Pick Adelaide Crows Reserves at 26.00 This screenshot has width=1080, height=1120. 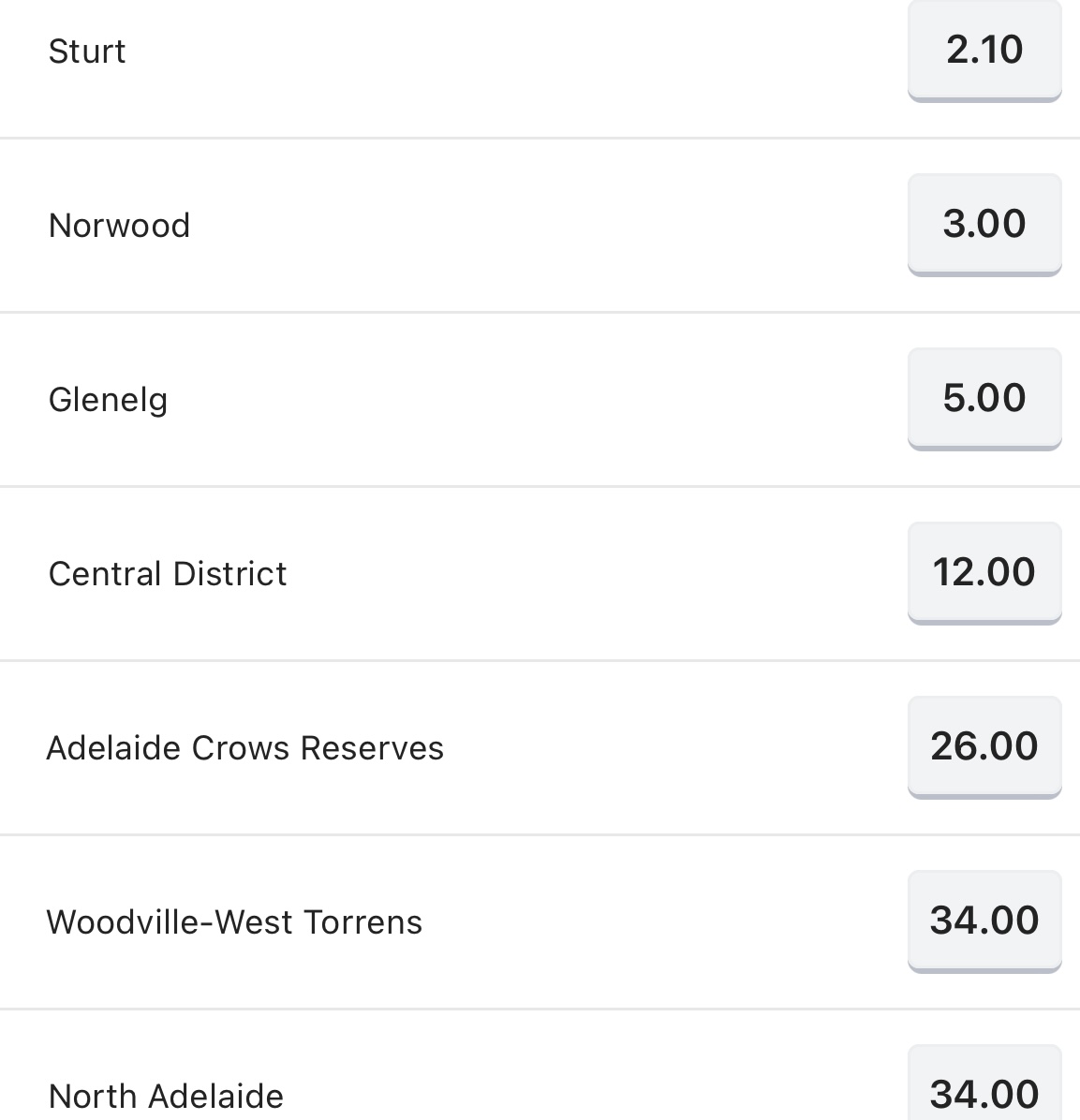(984, 746)
